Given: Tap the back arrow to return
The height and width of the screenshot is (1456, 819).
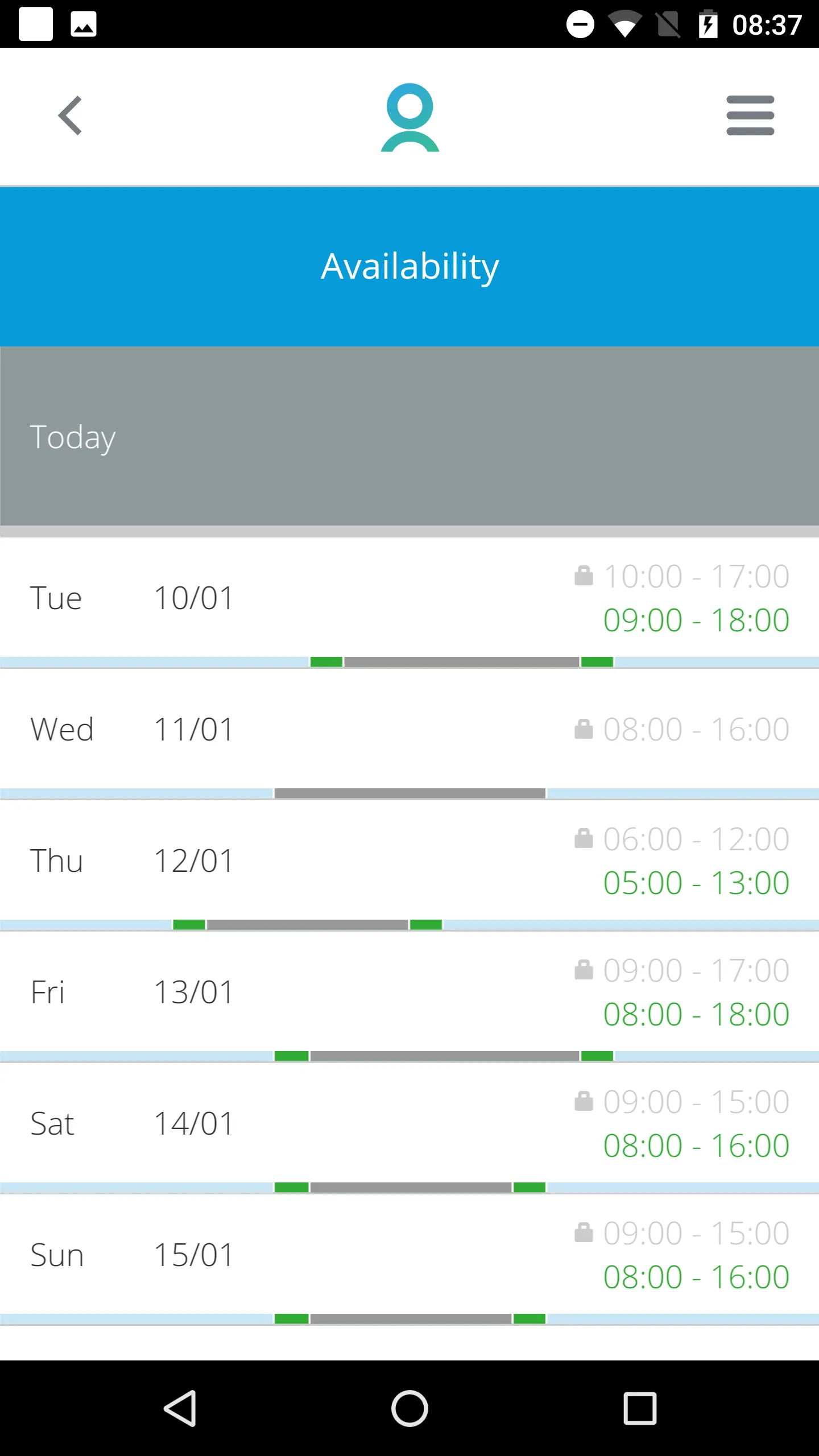Looking at the screenshot, I should pos(69,115).
